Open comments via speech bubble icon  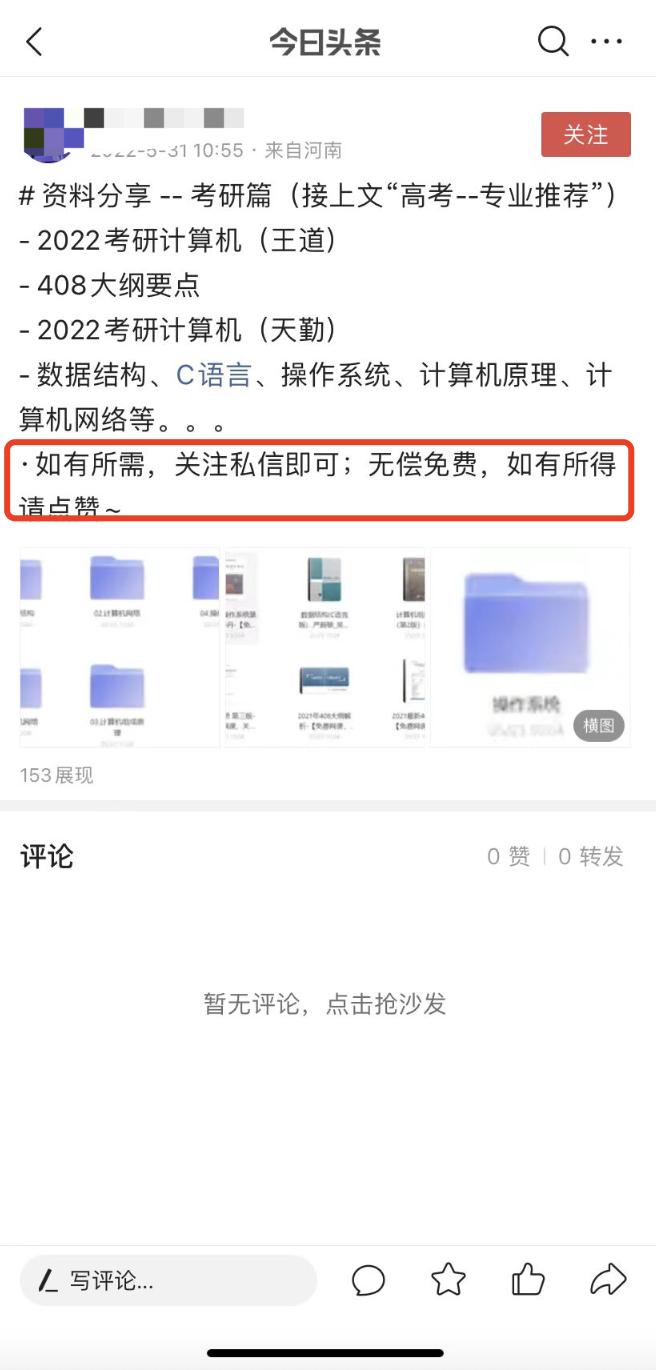tap(368, 1280)
